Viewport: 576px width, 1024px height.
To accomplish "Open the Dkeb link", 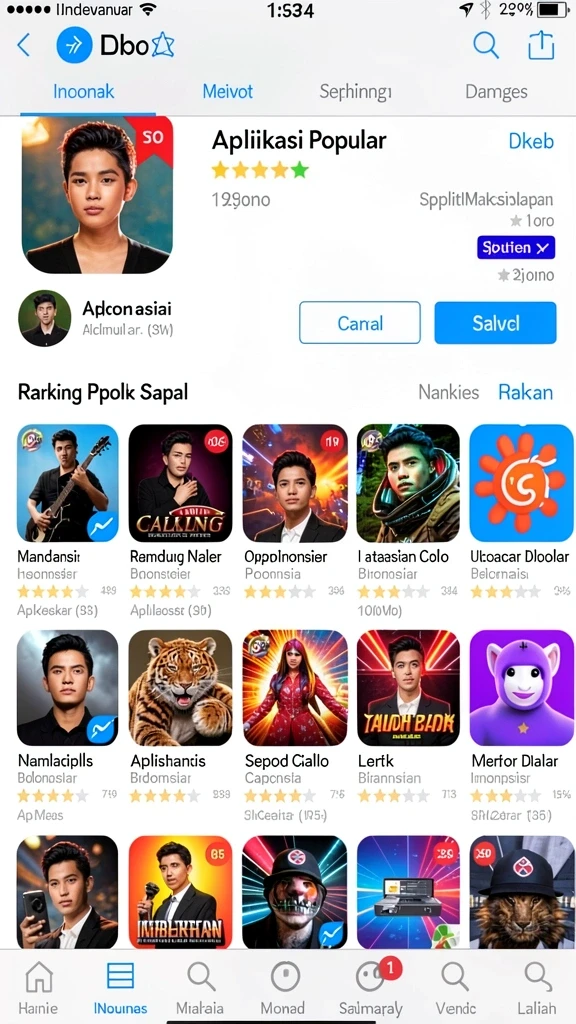I will click(531, 141).
